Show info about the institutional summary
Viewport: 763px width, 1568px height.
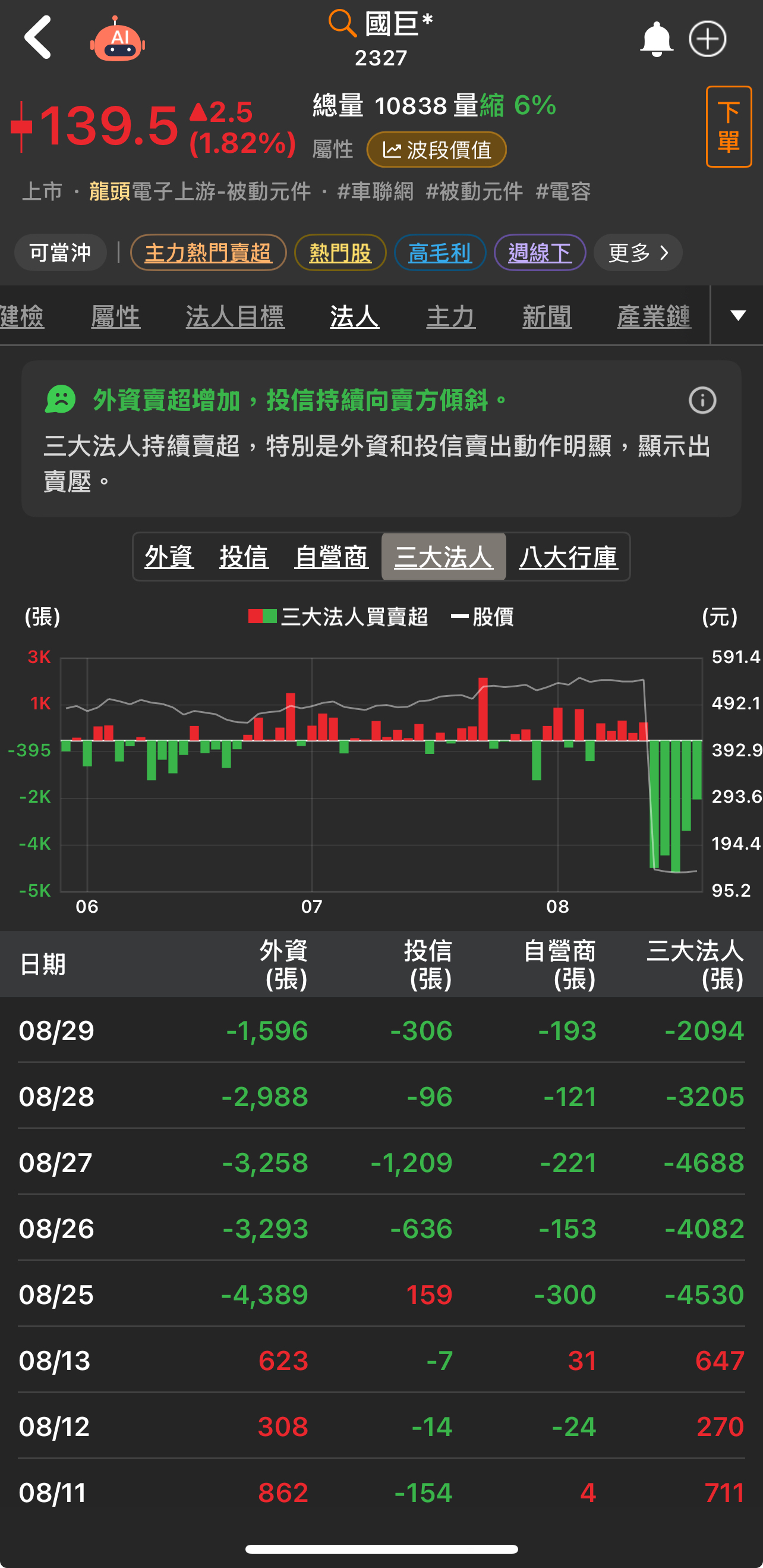[x=702, y=401]
